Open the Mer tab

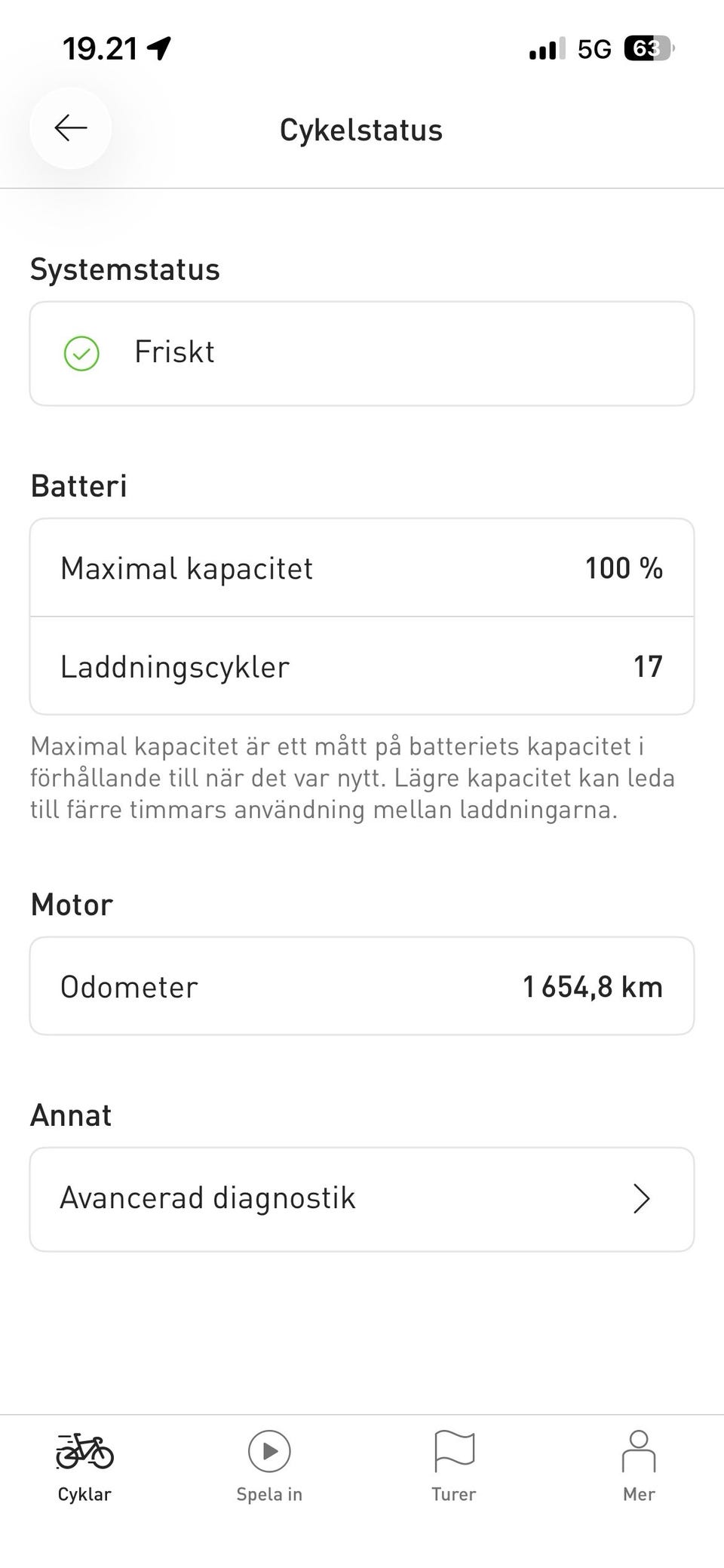coord(639,1467)
